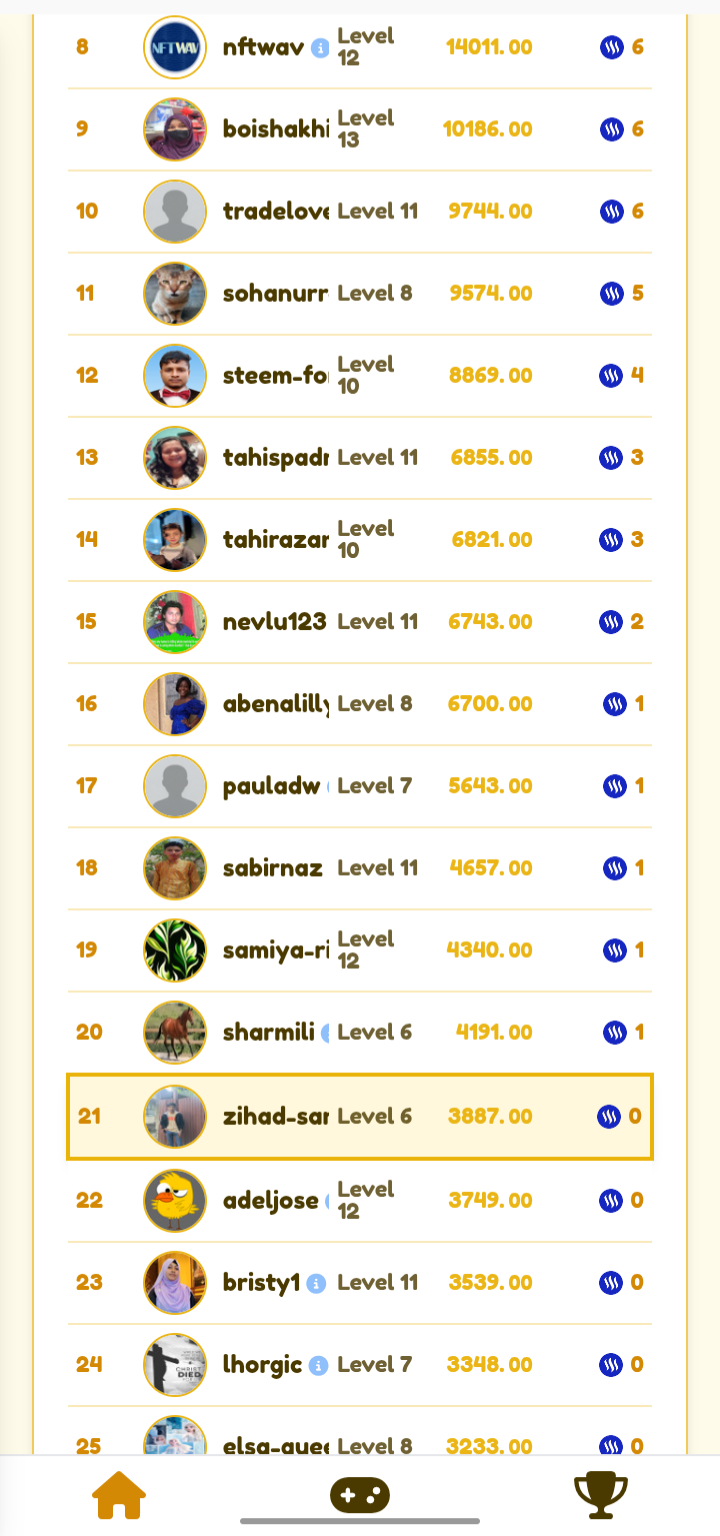The image size is (720, 1536).
Task: Open the game controller tab
Action: click(360, 1495)
